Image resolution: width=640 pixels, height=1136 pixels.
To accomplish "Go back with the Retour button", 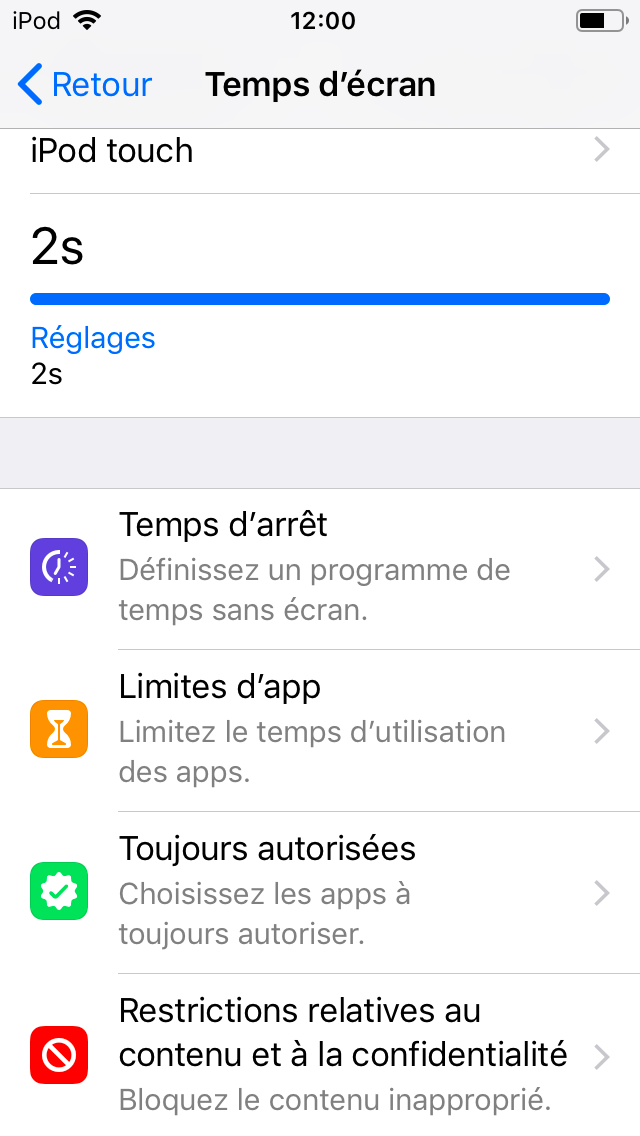I will tap(86, 85).
